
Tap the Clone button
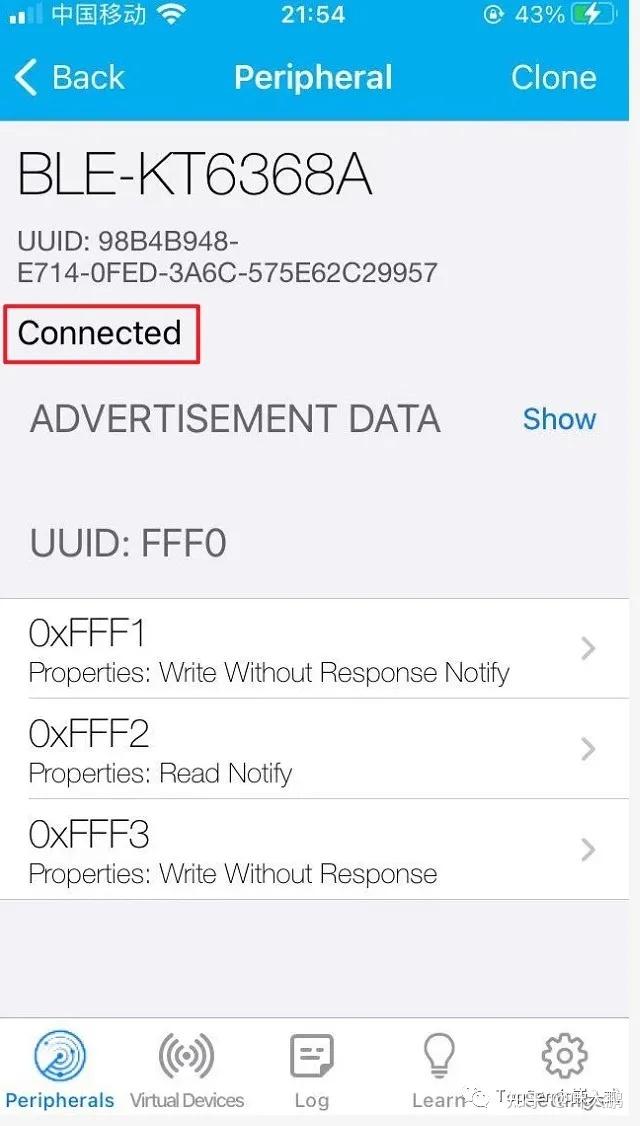pos(553,78)
